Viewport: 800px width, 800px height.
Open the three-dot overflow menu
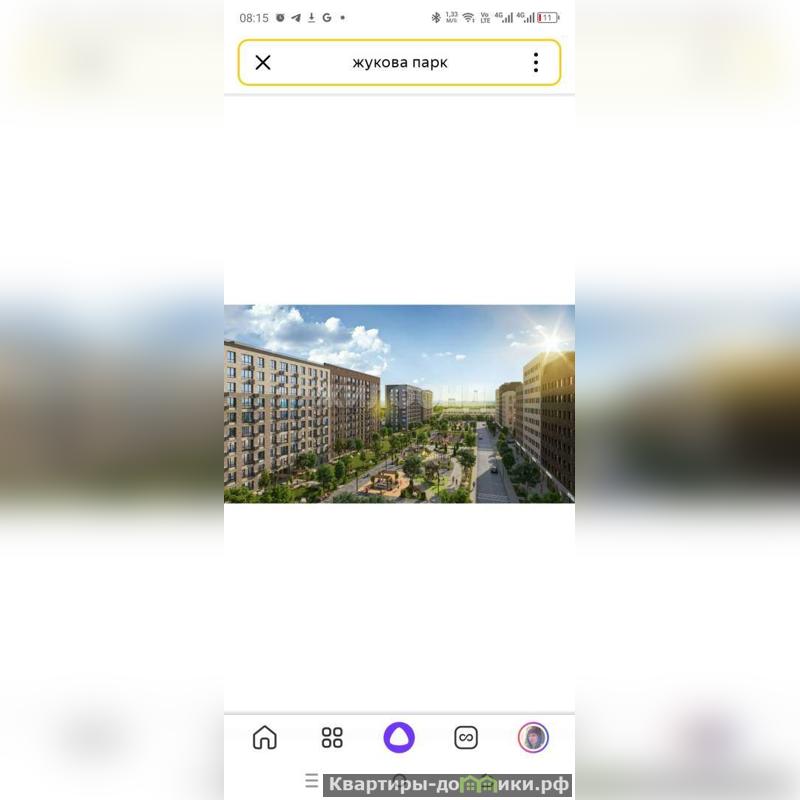[536, 63]
